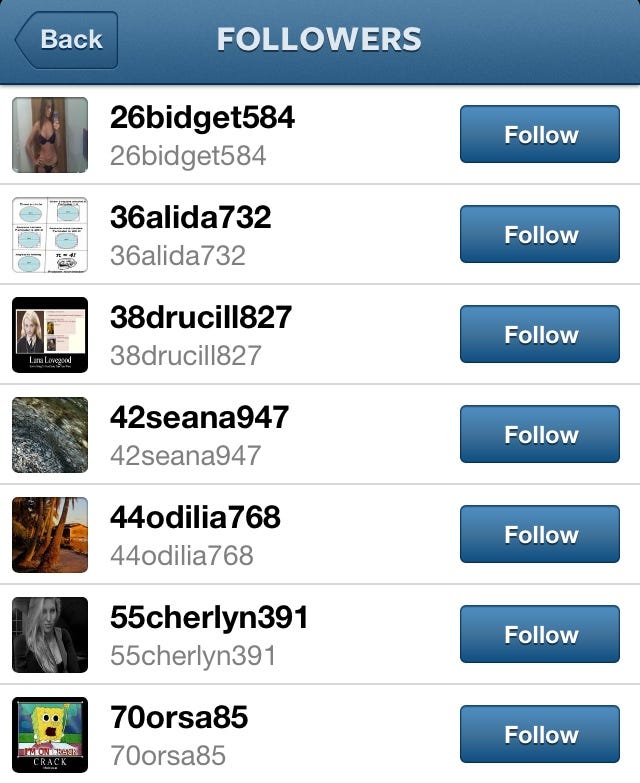
Task: Follow user 44odilia768
Action: [x=540, y=535]
